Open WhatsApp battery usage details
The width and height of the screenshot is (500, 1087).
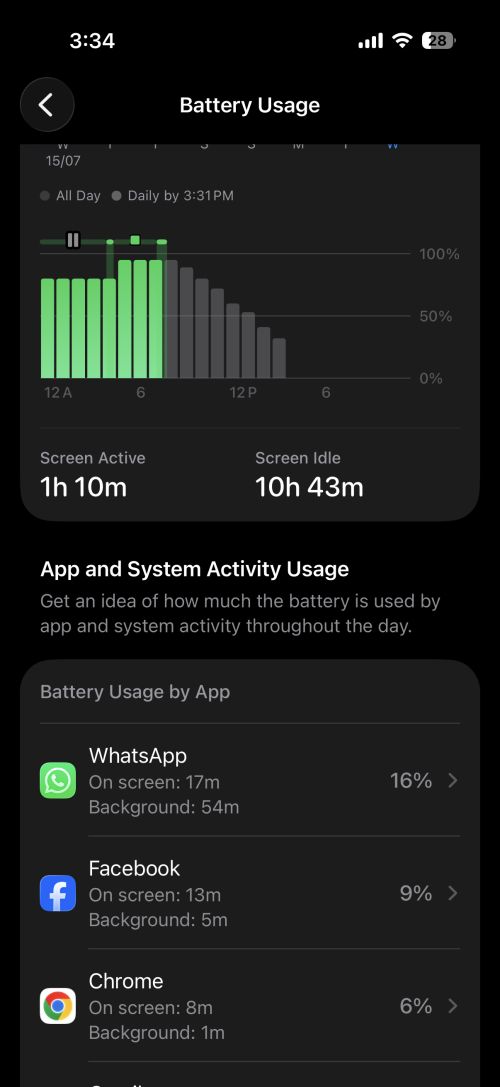(250, 781)
